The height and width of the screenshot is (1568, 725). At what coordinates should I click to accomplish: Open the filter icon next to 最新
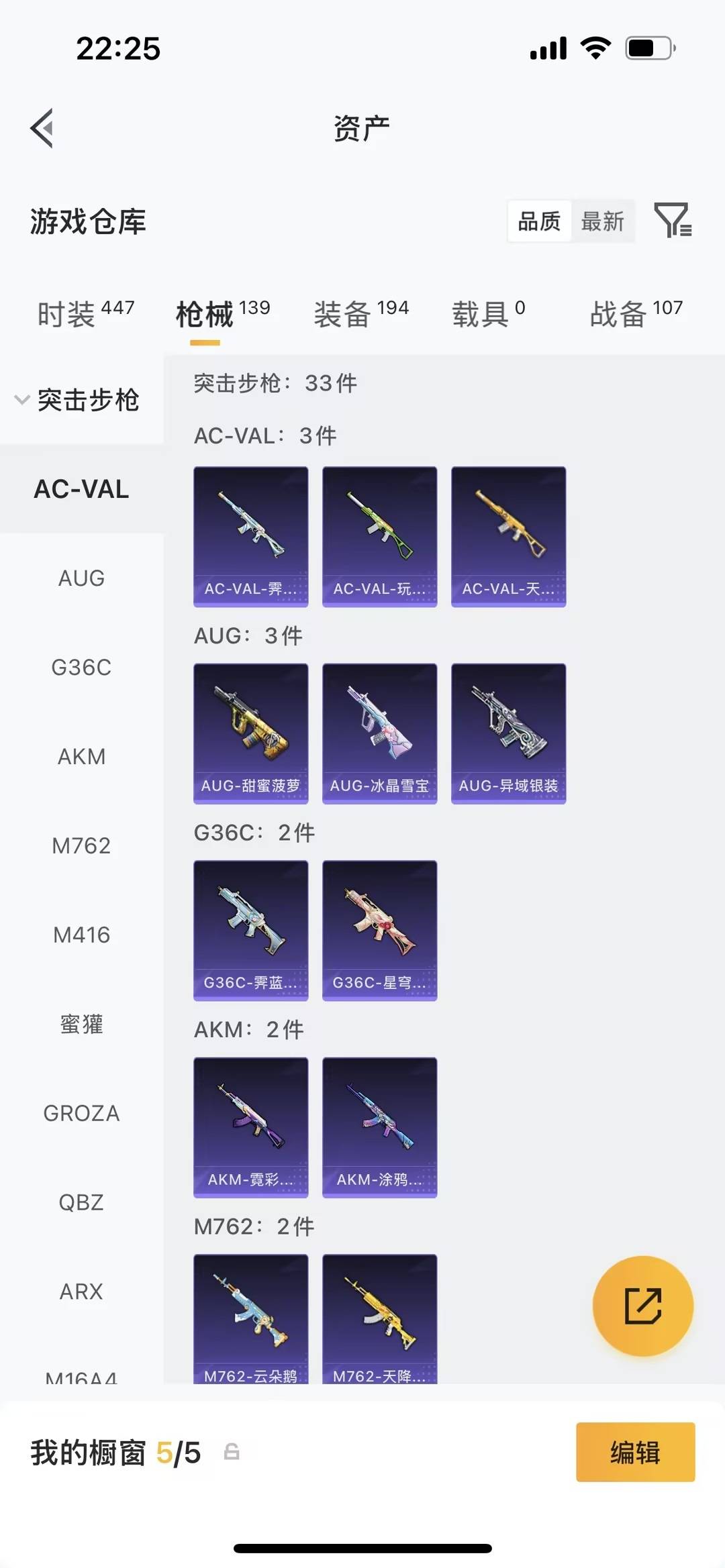(673, 220)
